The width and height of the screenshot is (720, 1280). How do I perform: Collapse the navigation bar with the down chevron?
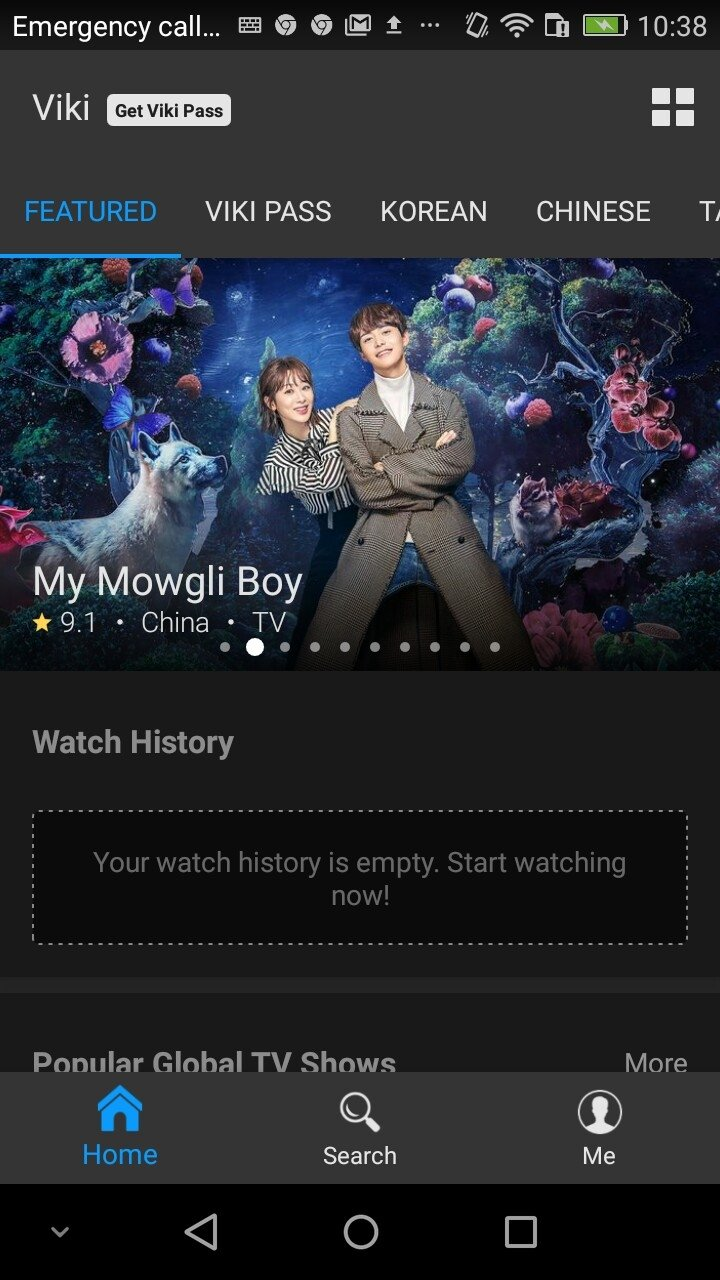59,1232
